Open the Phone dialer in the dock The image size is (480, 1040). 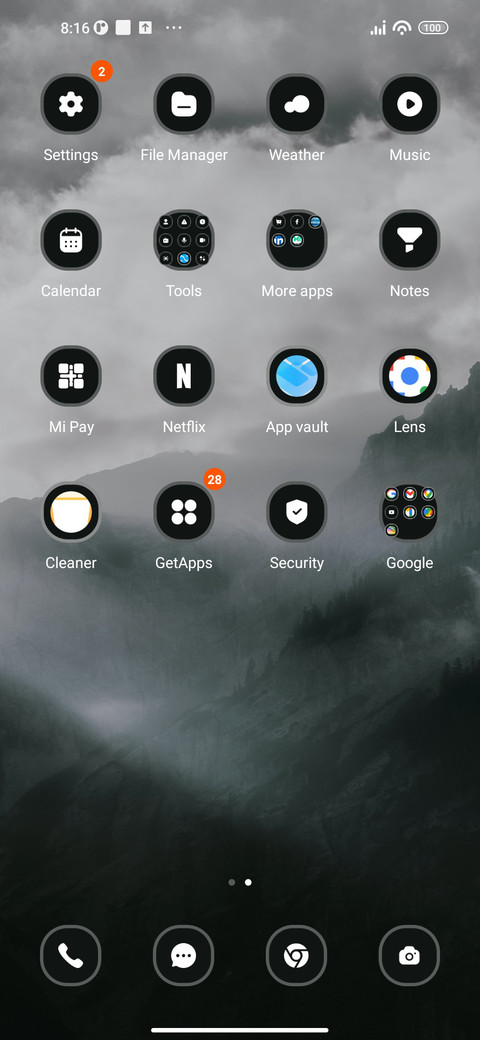[x=71, y=956]
